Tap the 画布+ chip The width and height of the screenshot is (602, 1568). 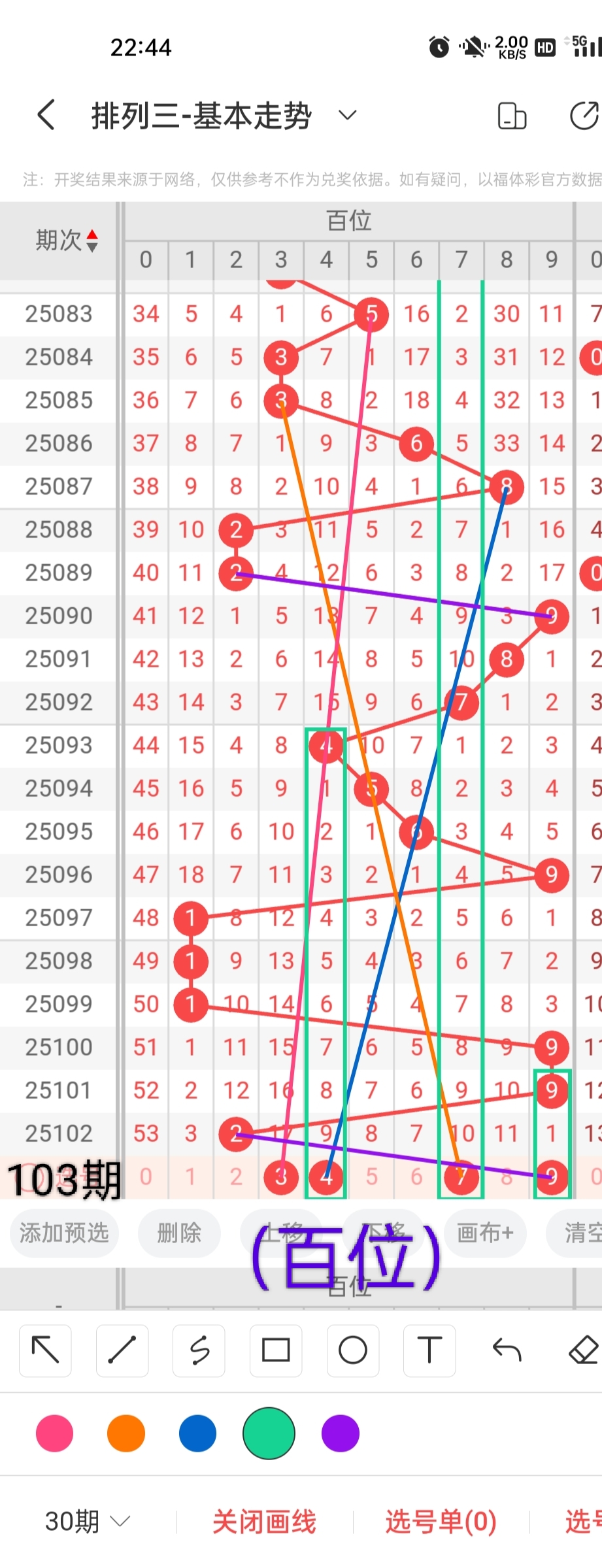point(485,1233)
